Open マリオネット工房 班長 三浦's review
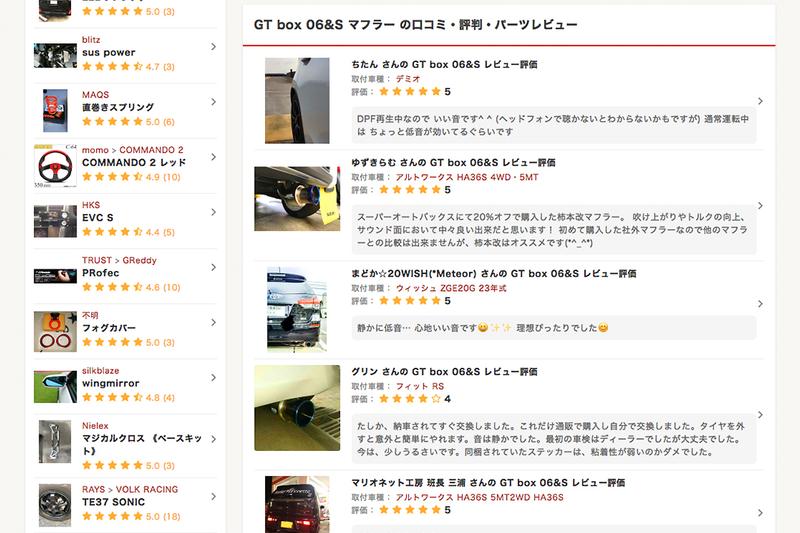 coord(488,482)
